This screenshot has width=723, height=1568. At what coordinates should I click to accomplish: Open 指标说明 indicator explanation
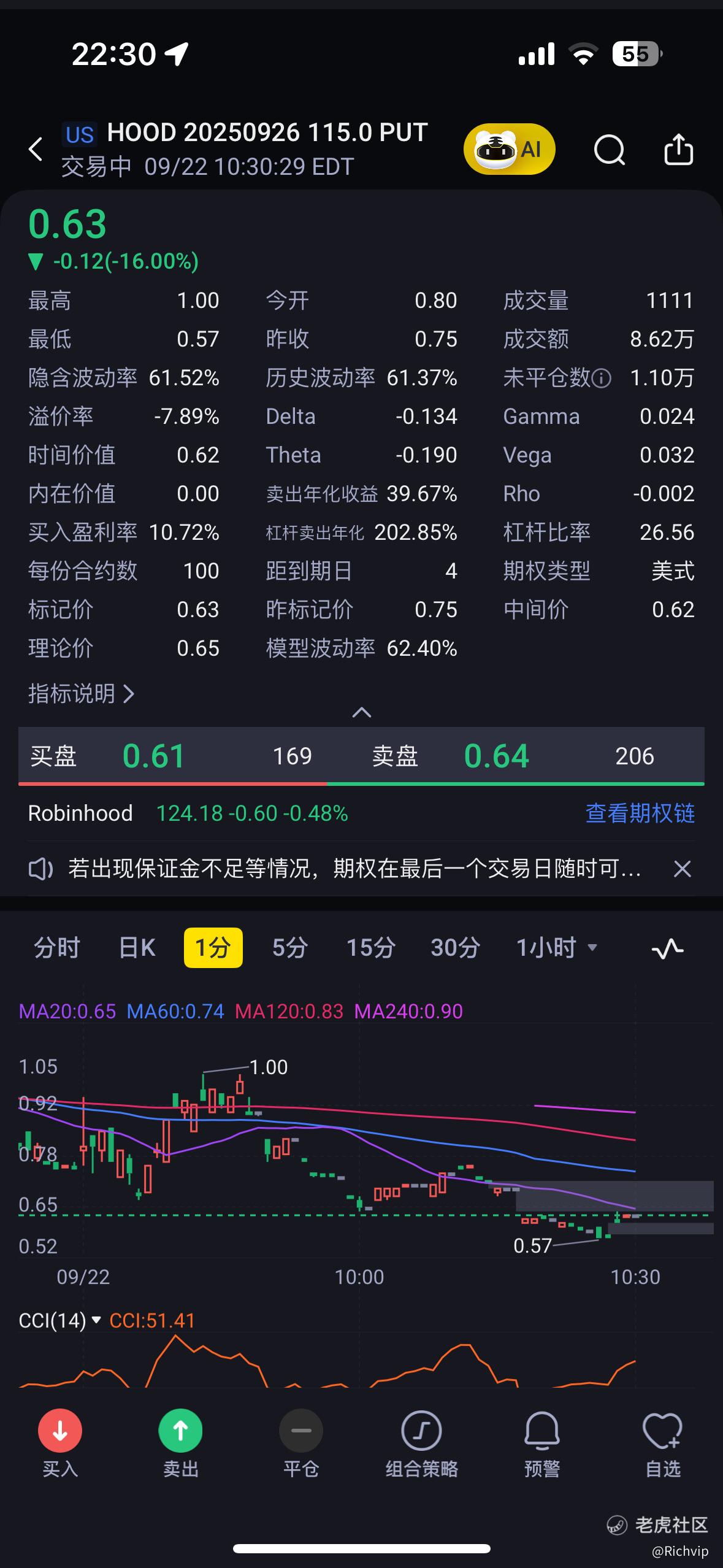coord(81,694)
